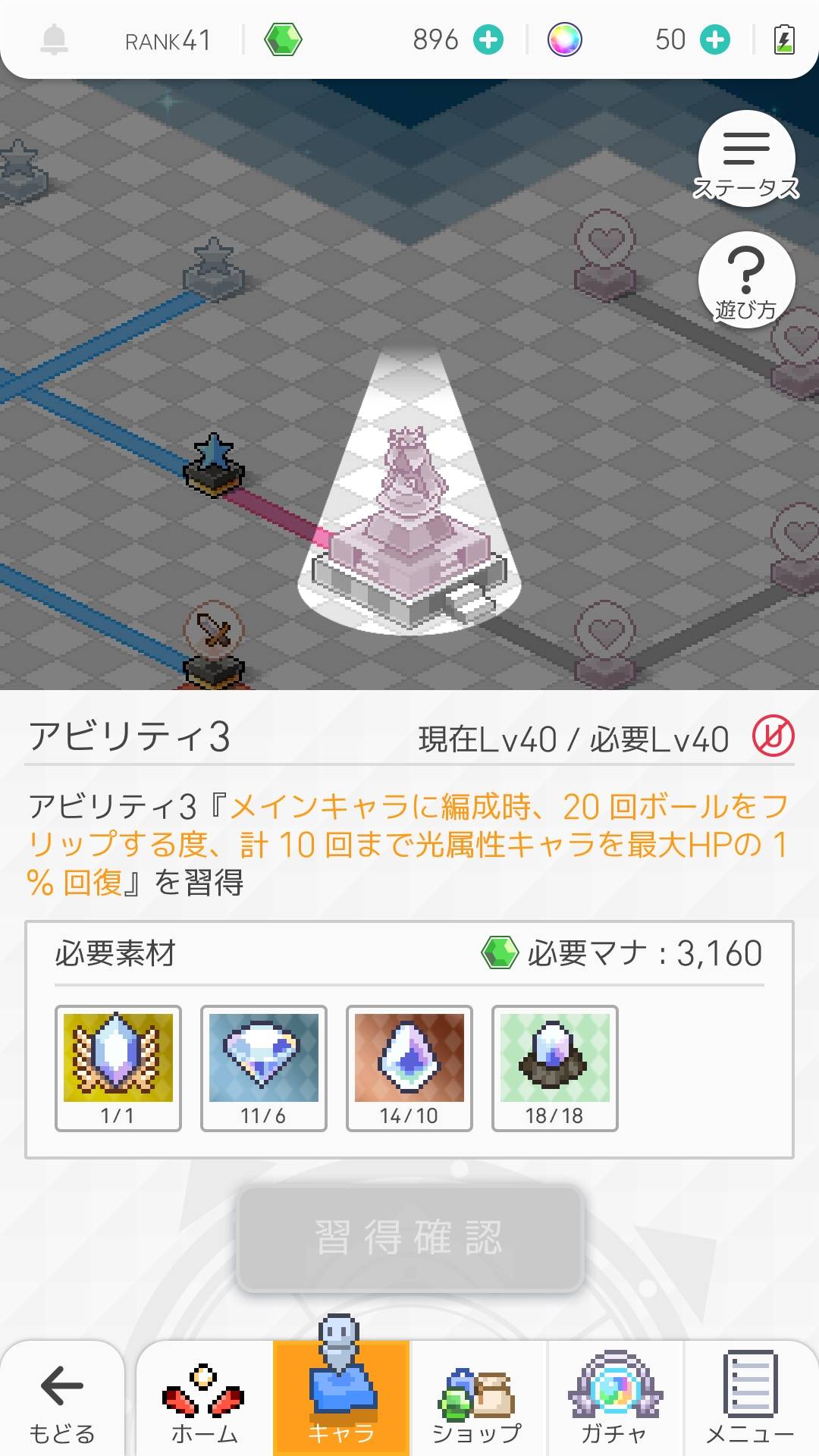Select the blue star node on the board

click(214, 464)
